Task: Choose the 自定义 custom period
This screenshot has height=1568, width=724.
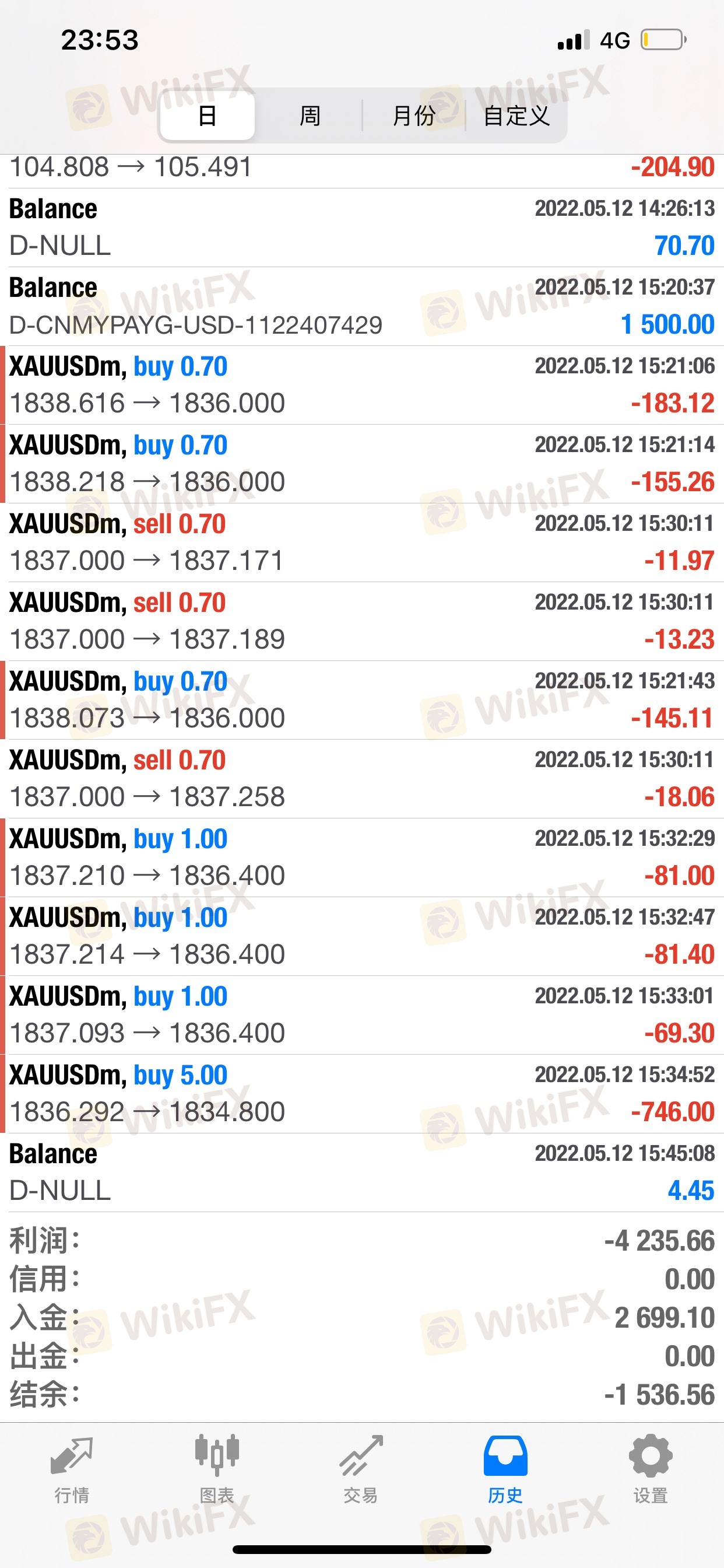Action: coord(516,115)
